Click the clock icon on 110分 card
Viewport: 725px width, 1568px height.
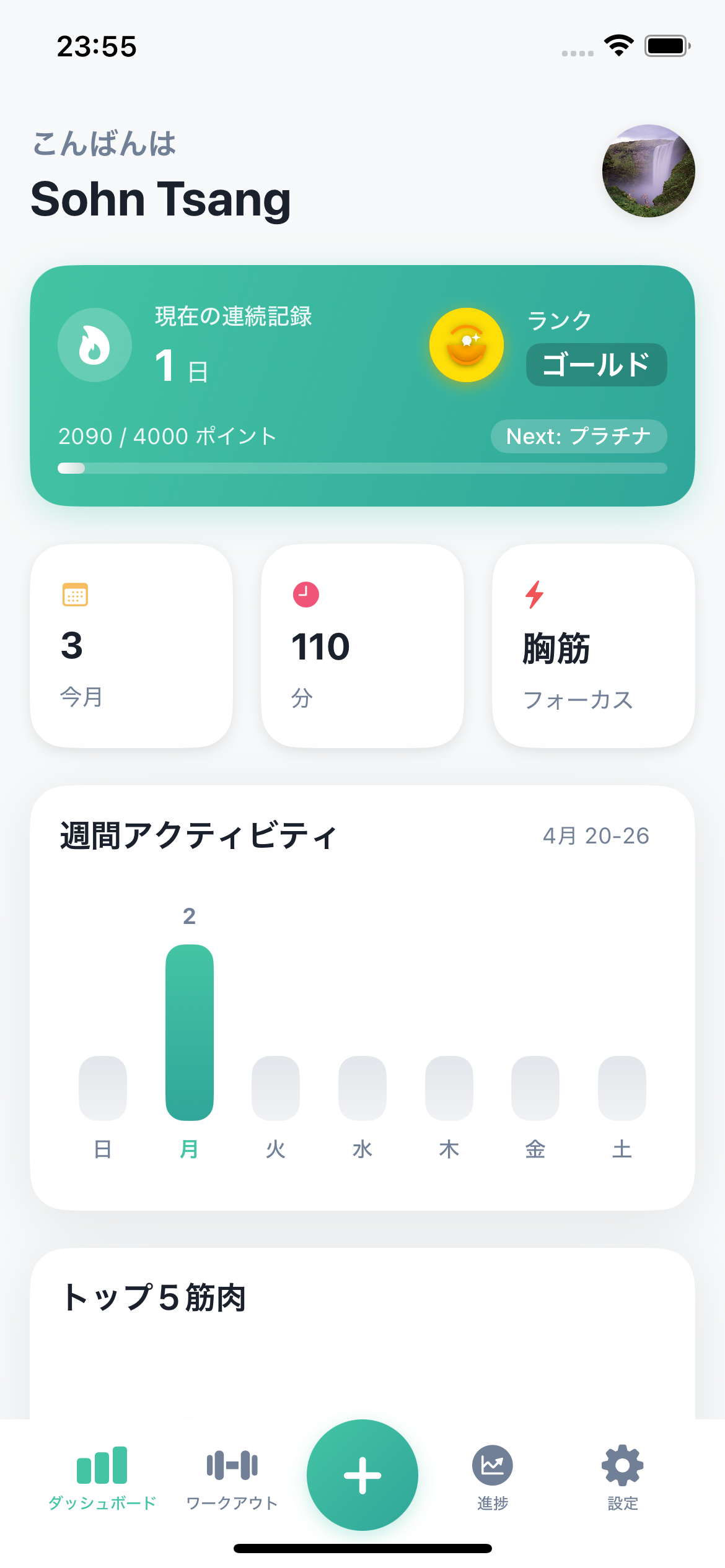[x=304, y=593]
